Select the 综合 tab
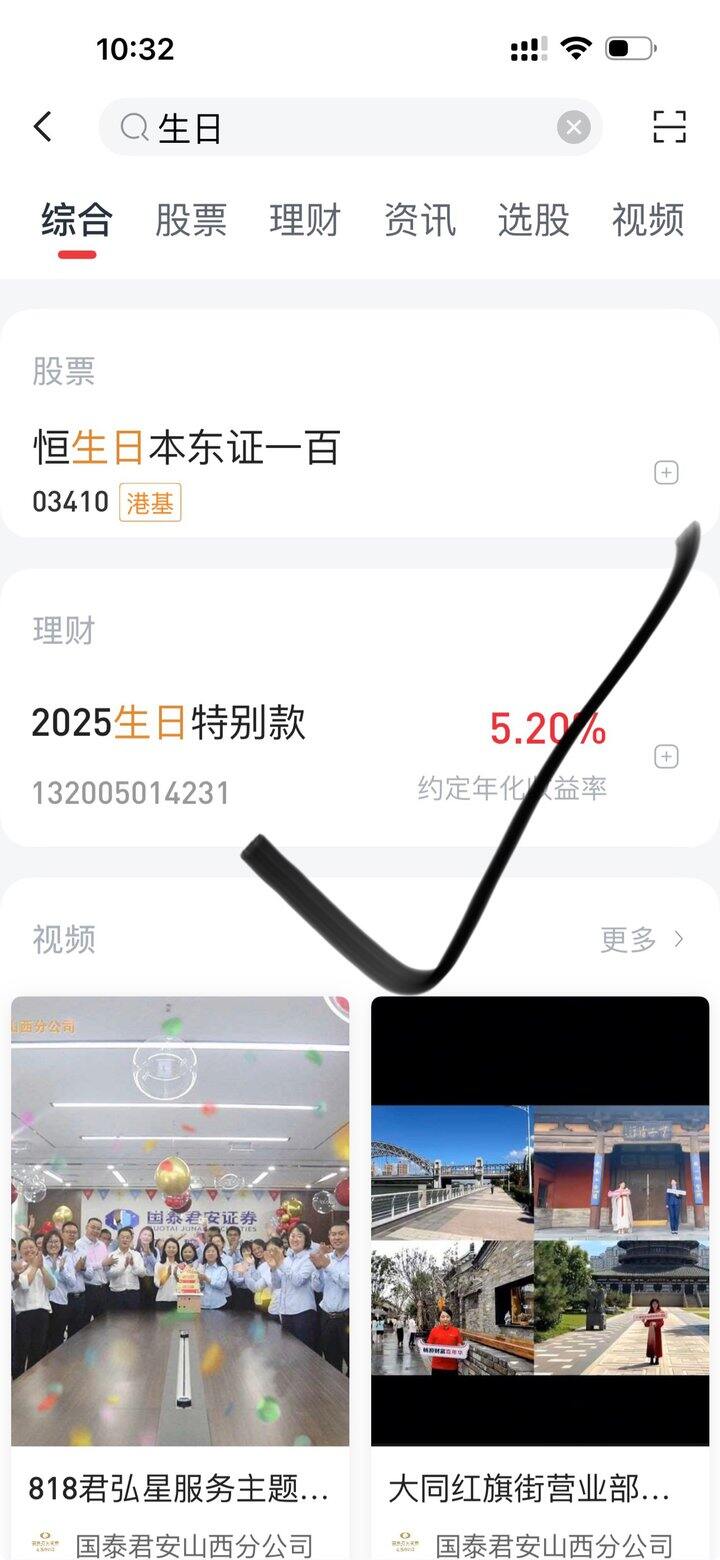Screen dimensions: 720x1560 pos(77,220)
